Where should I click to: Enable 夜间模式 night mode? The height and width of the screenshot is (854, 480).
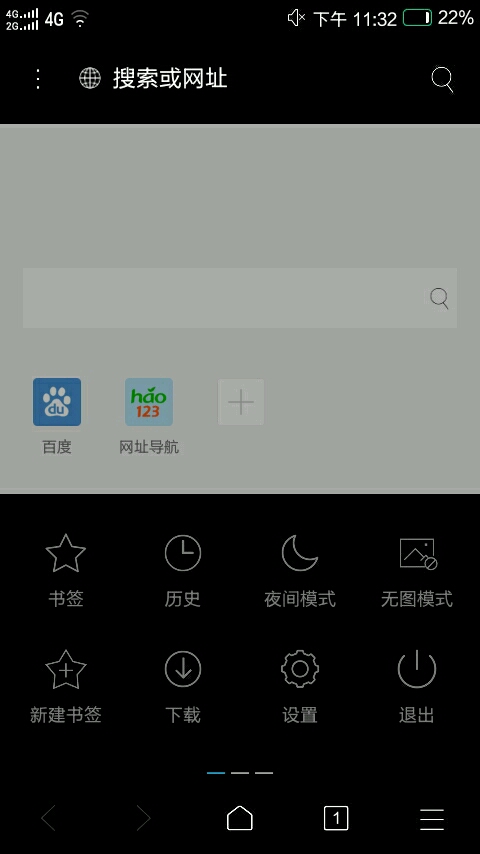pos(300,570)
